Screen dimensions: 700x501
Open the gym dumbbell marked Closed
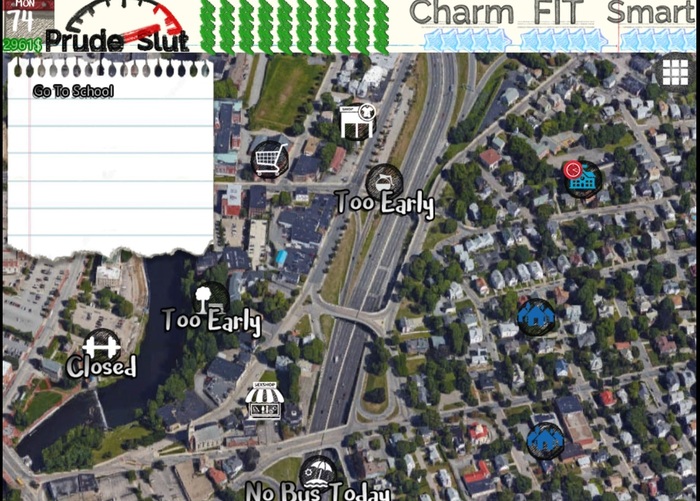click(x=100, y=346)
